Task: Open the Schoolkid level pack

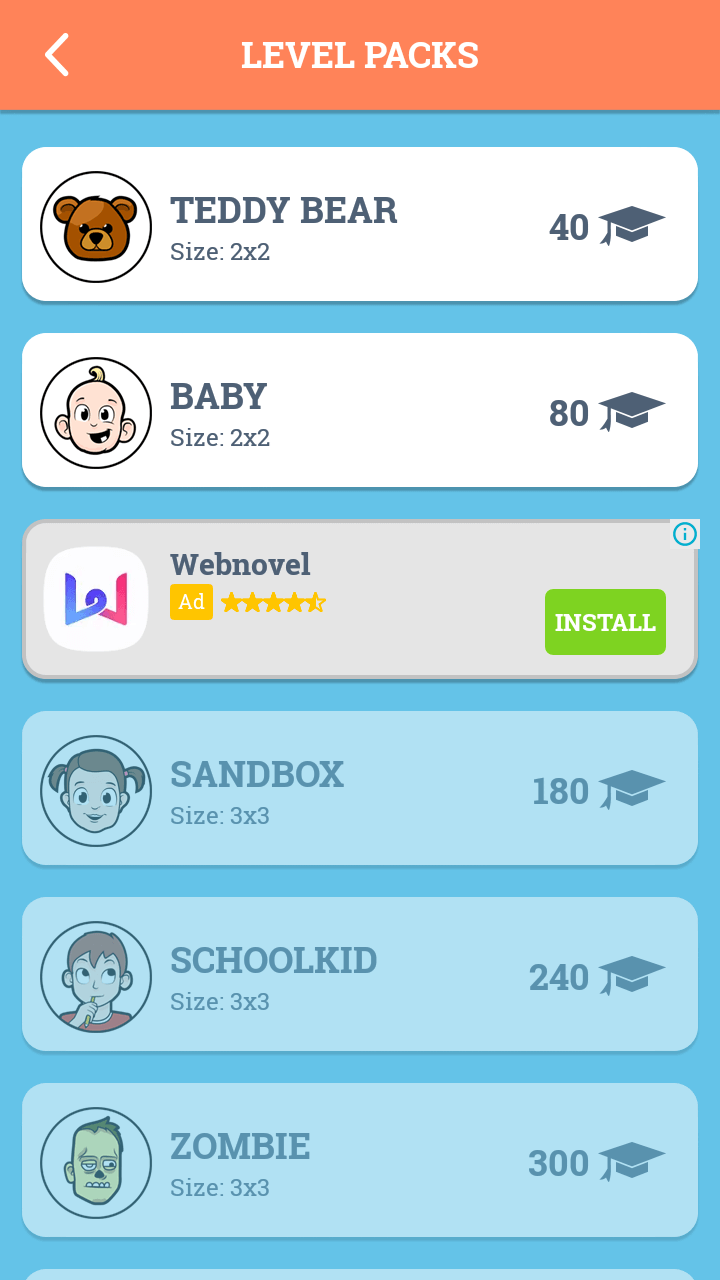Action: click(360, 974)
